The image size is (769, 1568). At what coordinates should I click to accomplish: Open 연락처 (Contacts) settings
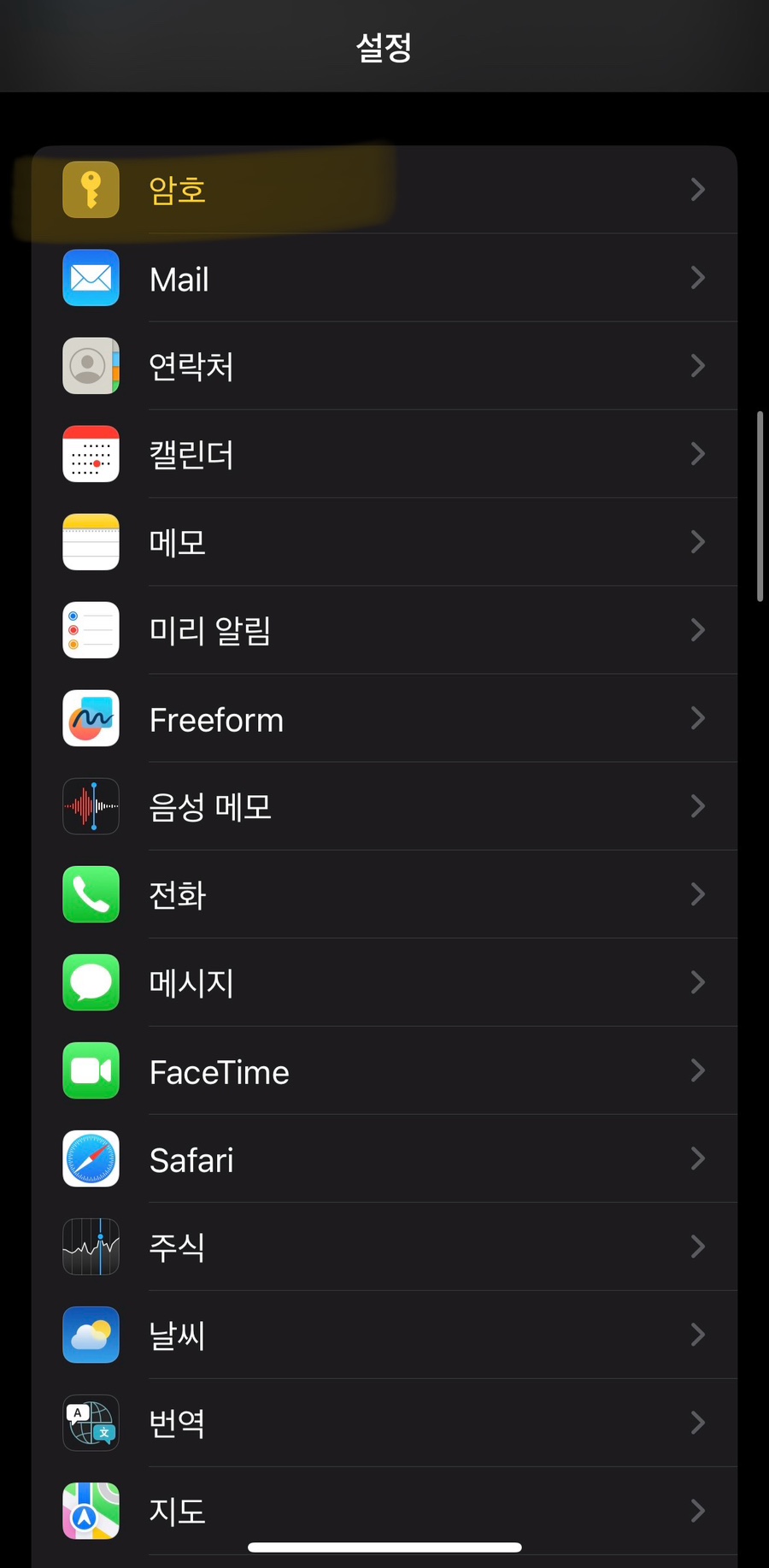pos(384,366)
